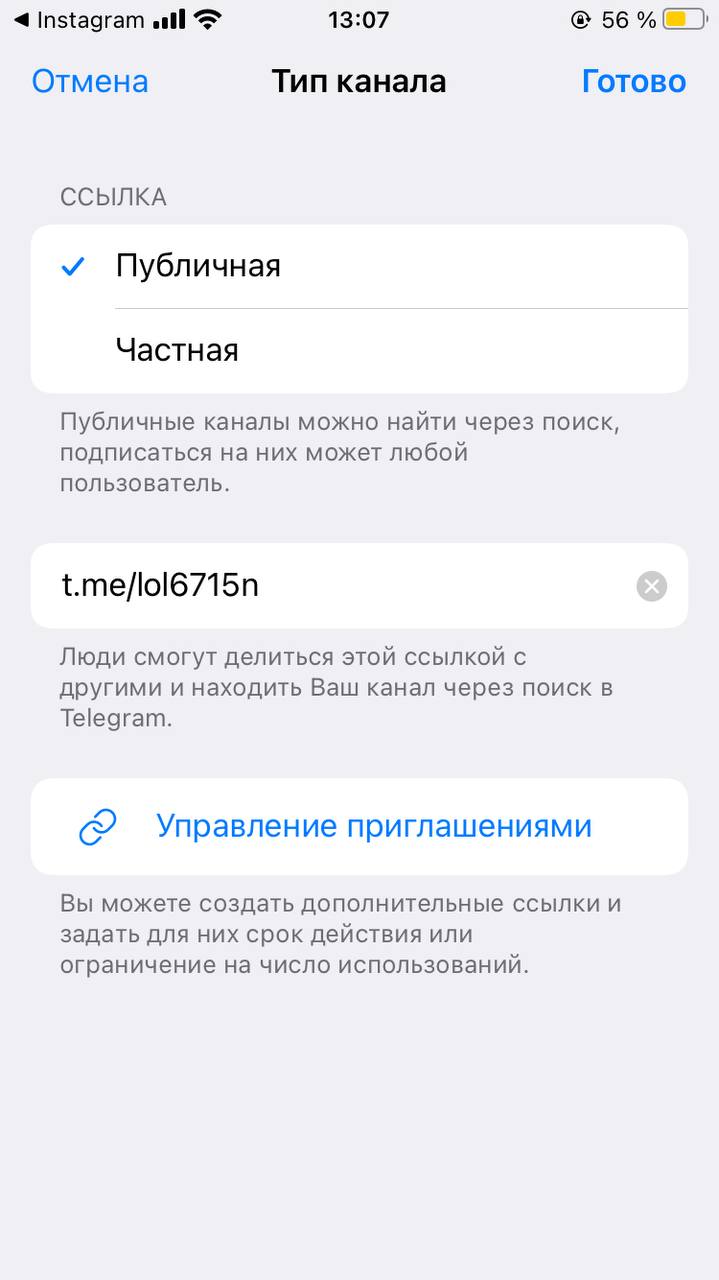Clear the channel link text
This screenshot has width=719, height=1280.
(652, 586)
